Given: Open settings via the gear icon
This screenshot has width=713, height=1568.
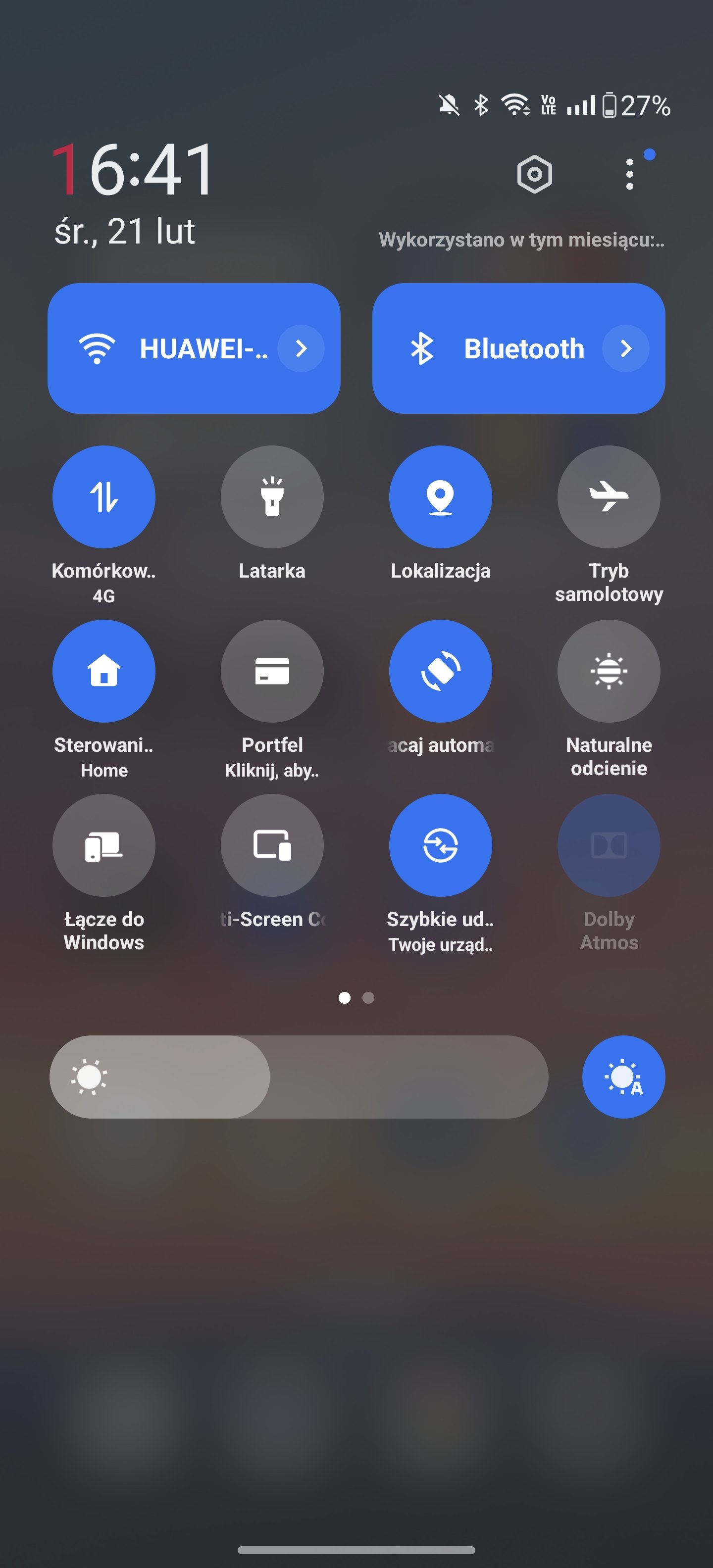Looking at the screenshot, I should pos(534,175).
